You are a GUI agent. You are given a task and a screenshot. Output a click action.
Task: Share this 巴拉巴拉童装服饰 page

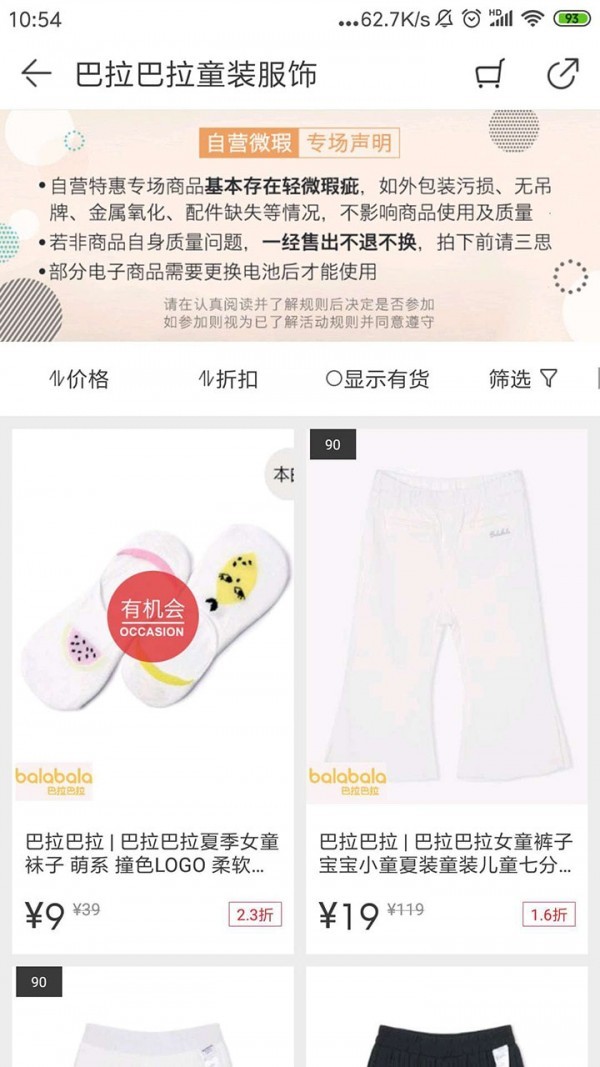(x=563, y=74)
